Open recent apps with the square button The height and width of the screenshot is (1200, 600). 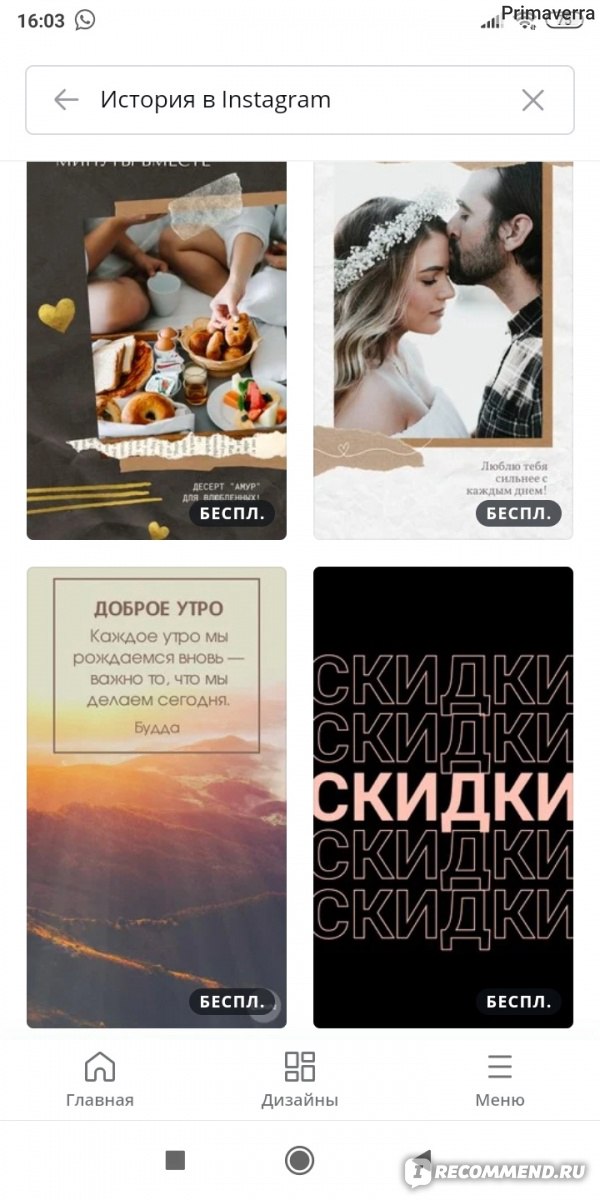point(175,1160)
